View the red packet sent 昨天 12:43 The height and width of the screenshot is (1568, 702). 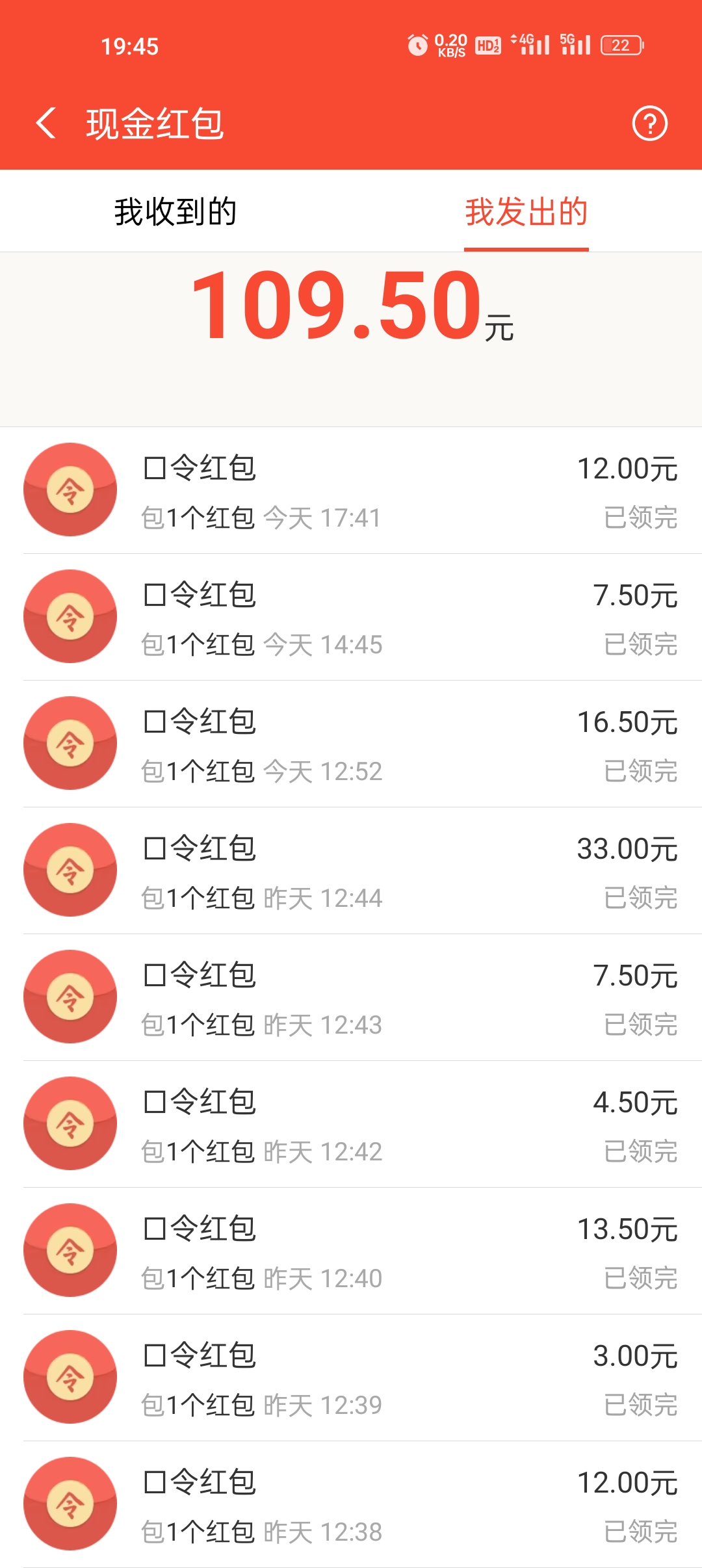pos(351,998)
